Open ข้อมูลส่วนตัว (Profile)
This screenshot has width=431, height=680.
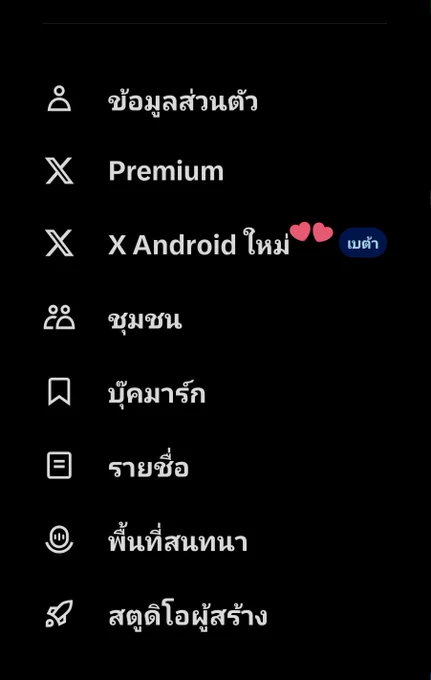pyautogui.click(x=215, y=100)
